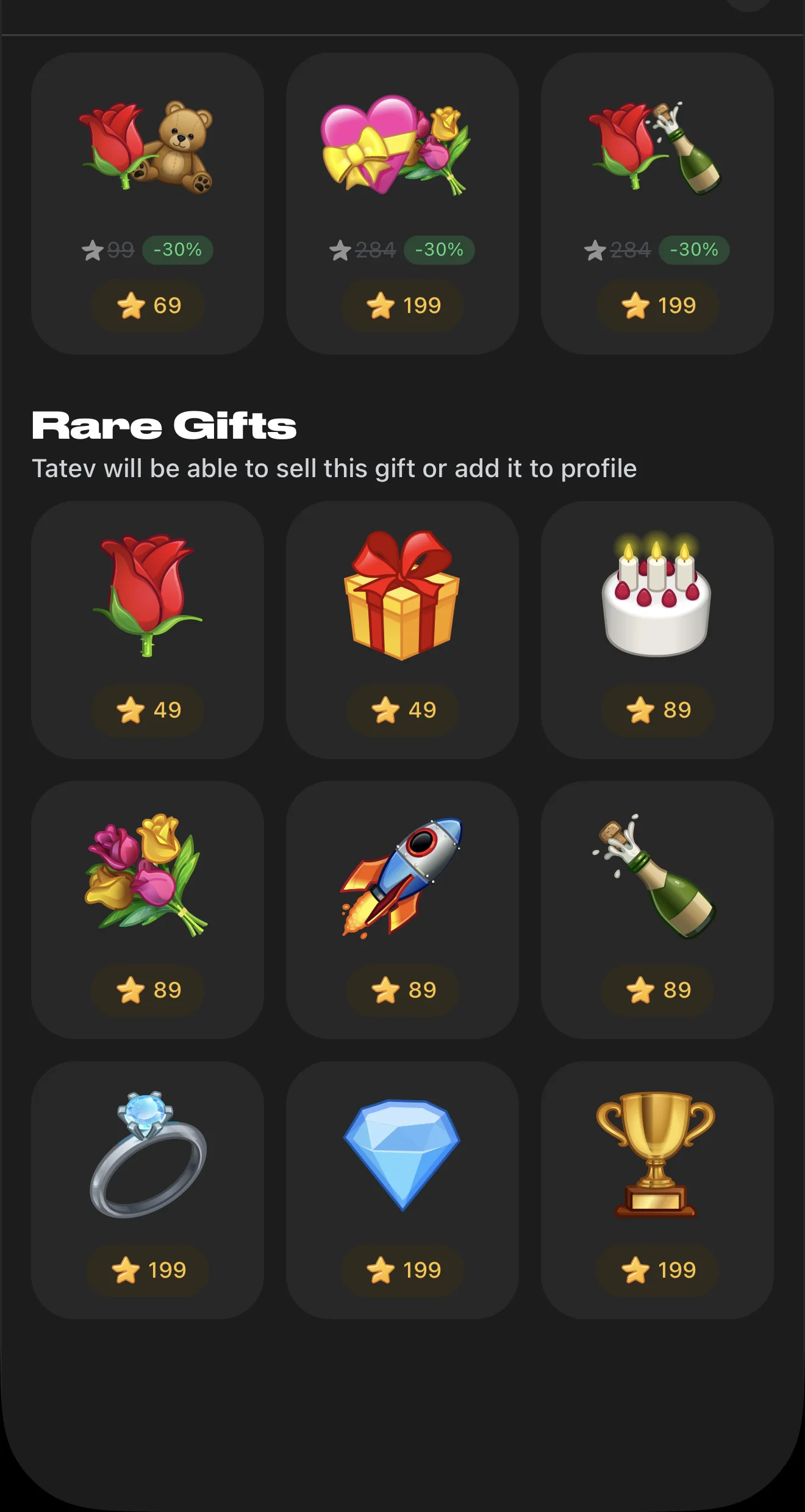Pick the golden trophy gift
The width and height of the screenshot is (805, 1512).
657,1190
